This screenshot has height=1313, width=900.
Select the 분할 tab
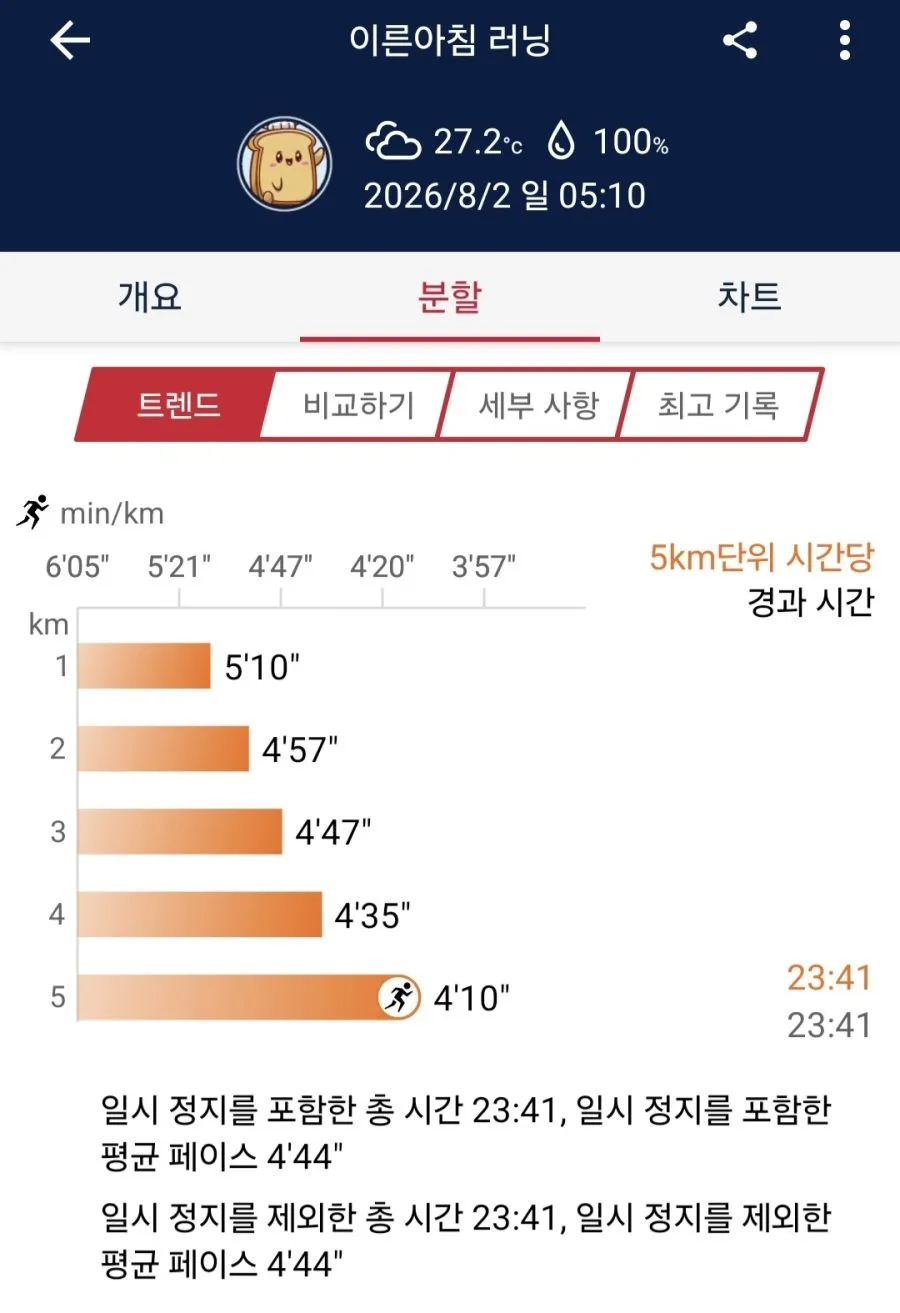[450, 297]
